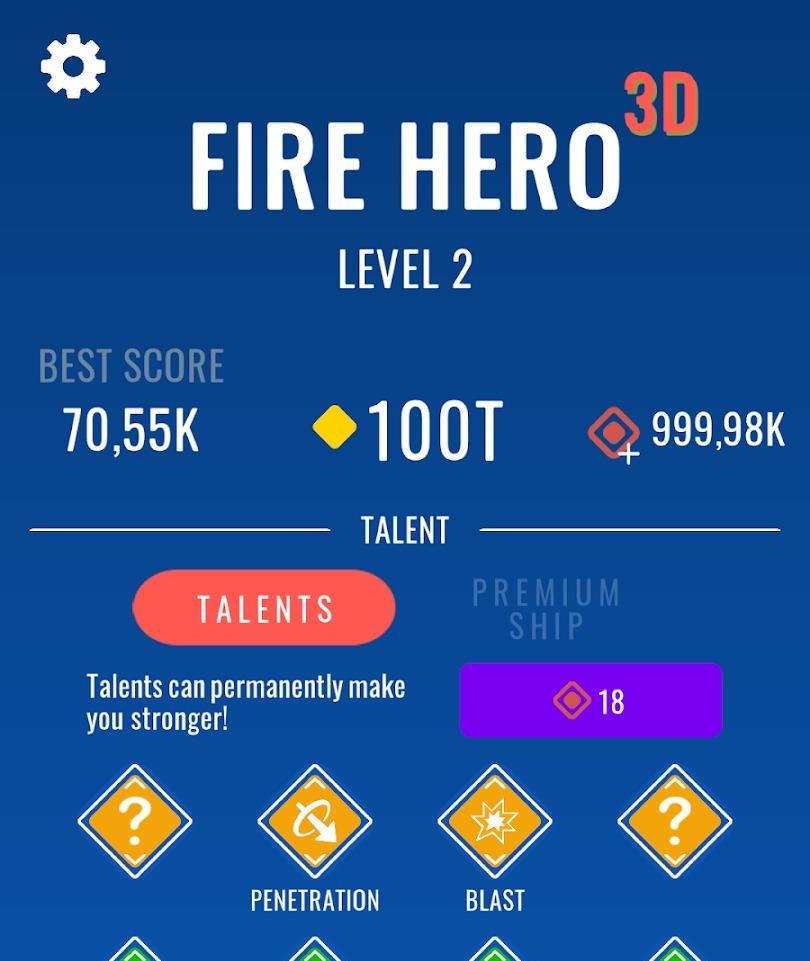Buy a talent for 18 gems
810x961 pixels.
pyautogui.click(x=590, y=700)
